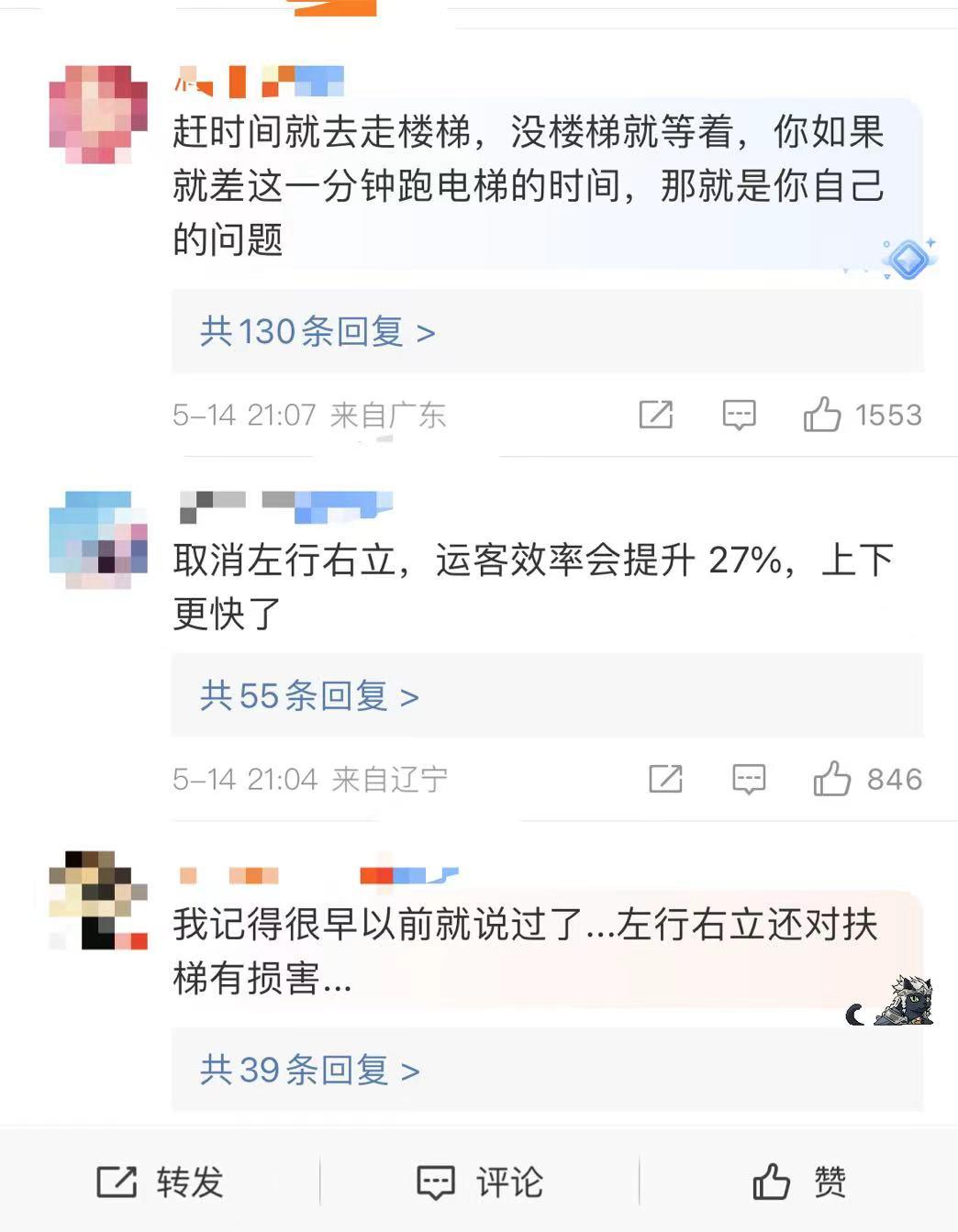The image size is (958, 1232).
Task: Tap the thumbs-up icon showing 1553
Action: pyautogui.click(x=825, y=415)
